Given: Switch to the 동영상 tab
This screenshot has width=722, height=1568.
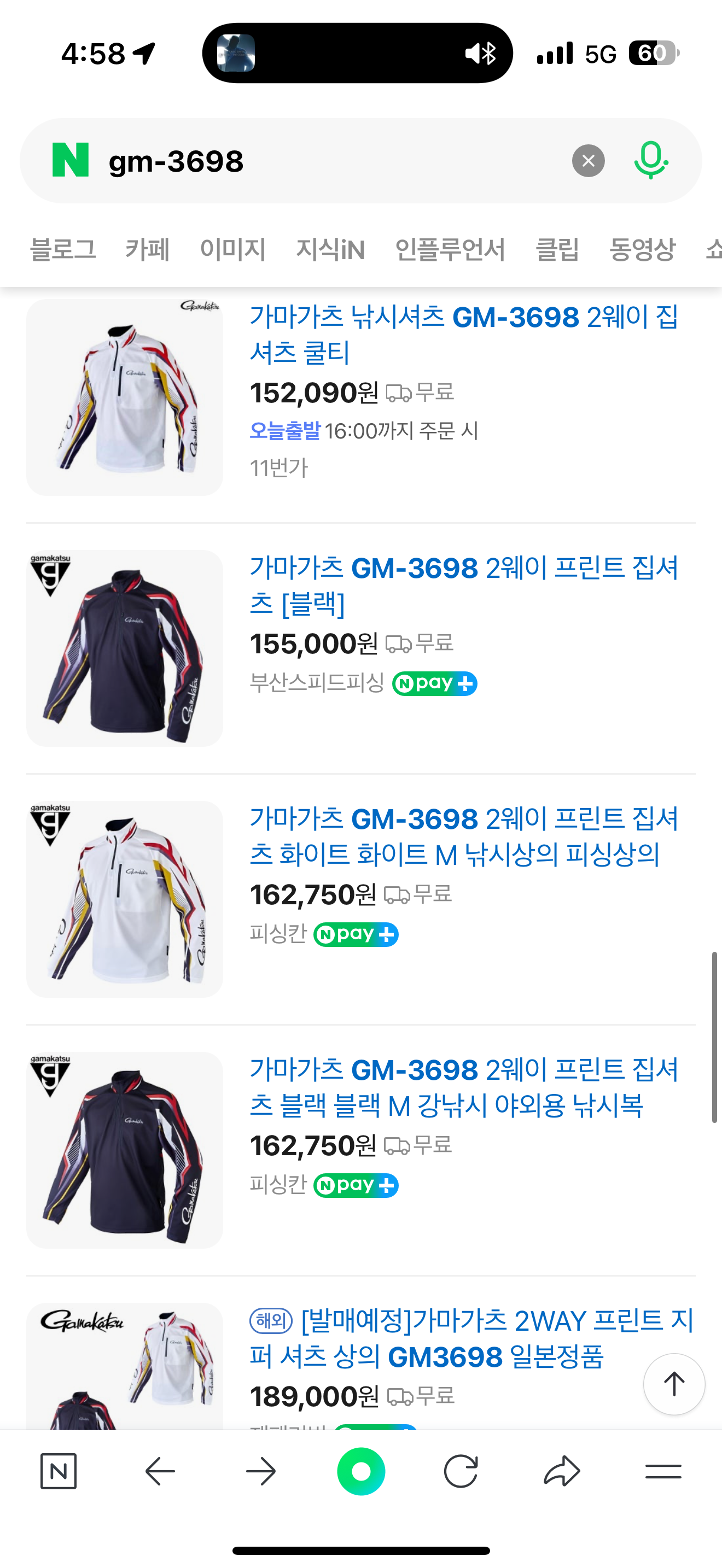Looking at the screenshot, I should tap(642, 249).
